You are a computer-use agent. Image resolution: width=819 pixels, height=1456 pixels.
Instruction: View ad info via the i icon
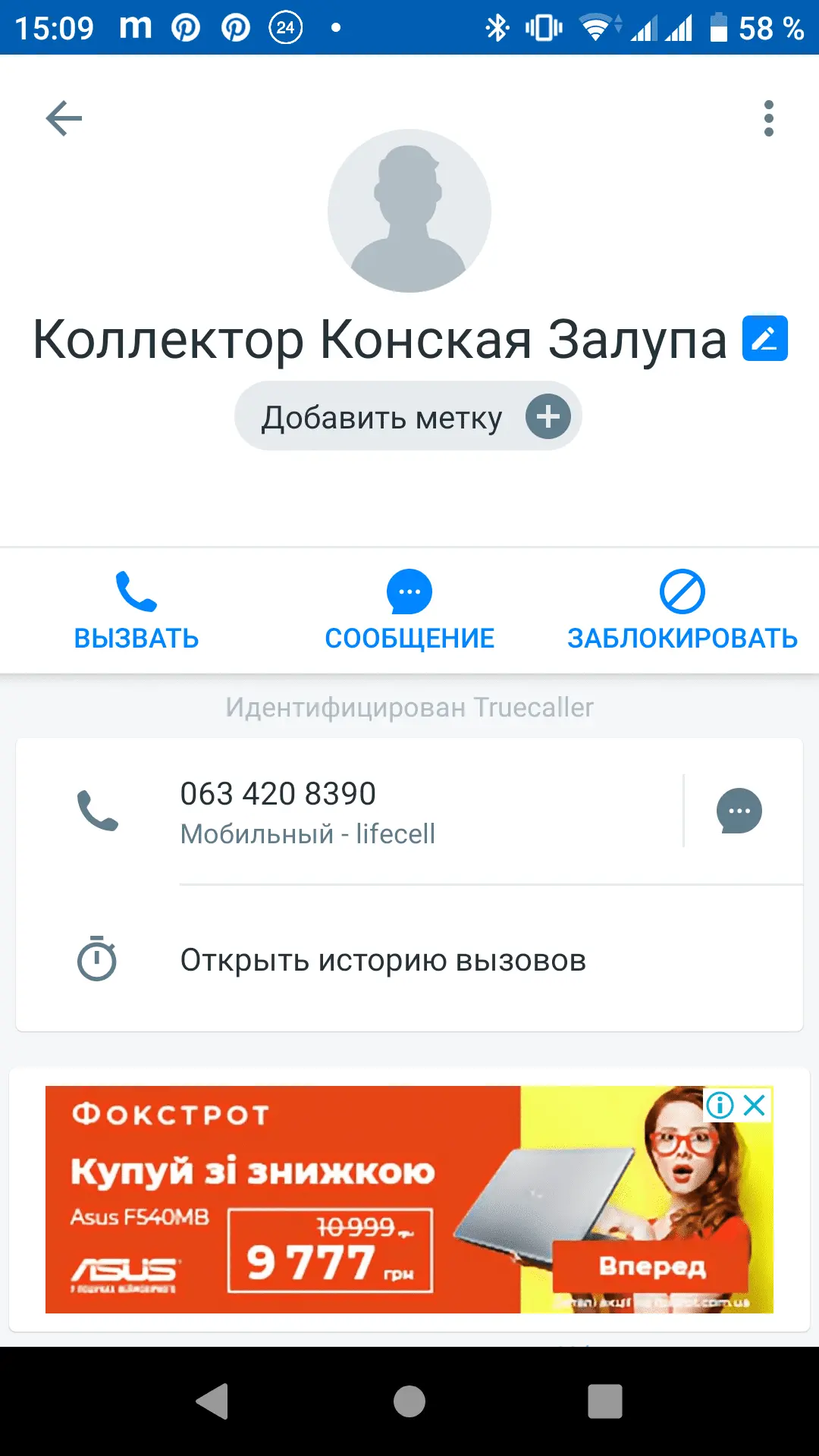pyautogui.click(x=720, y=1105)
